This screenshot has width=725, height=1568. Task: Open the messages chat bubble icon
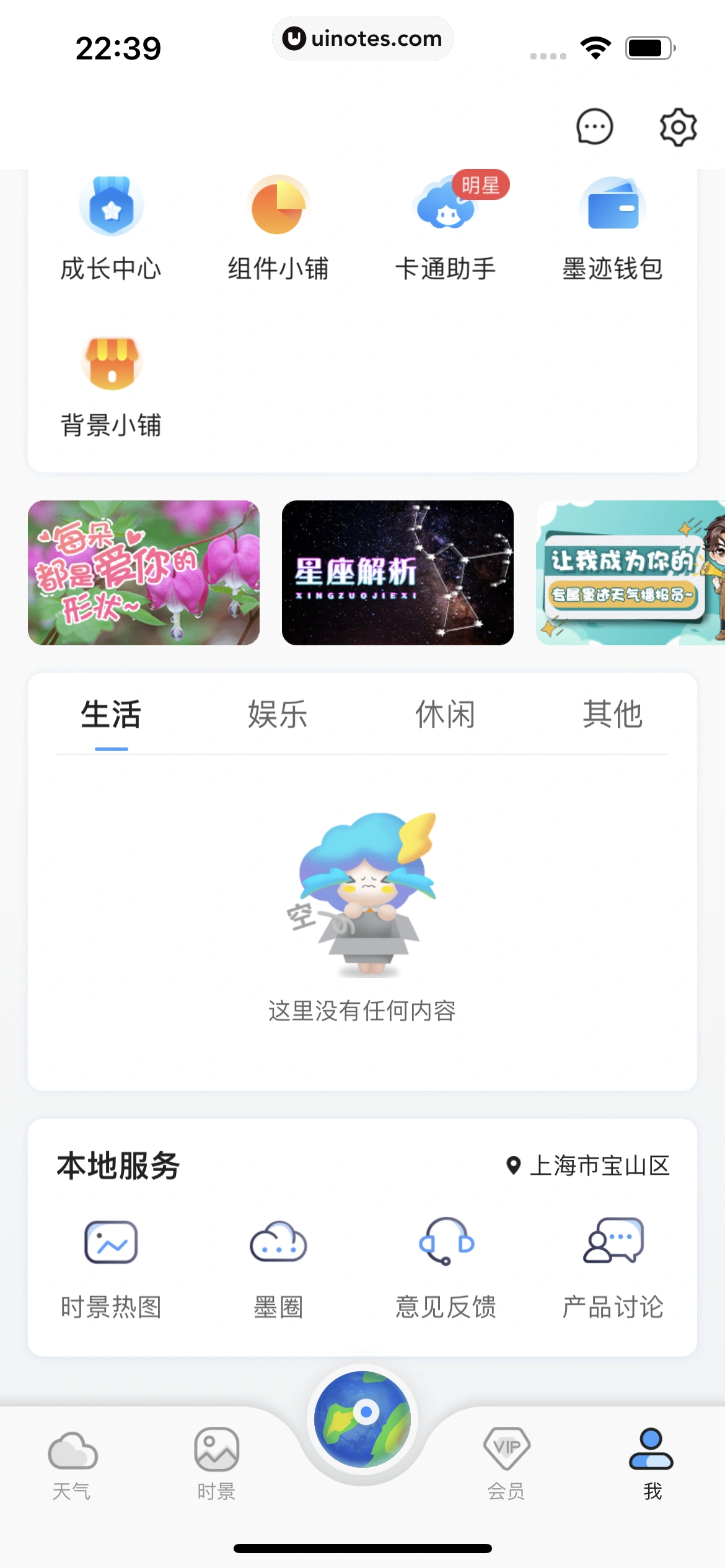click(594, 127)
